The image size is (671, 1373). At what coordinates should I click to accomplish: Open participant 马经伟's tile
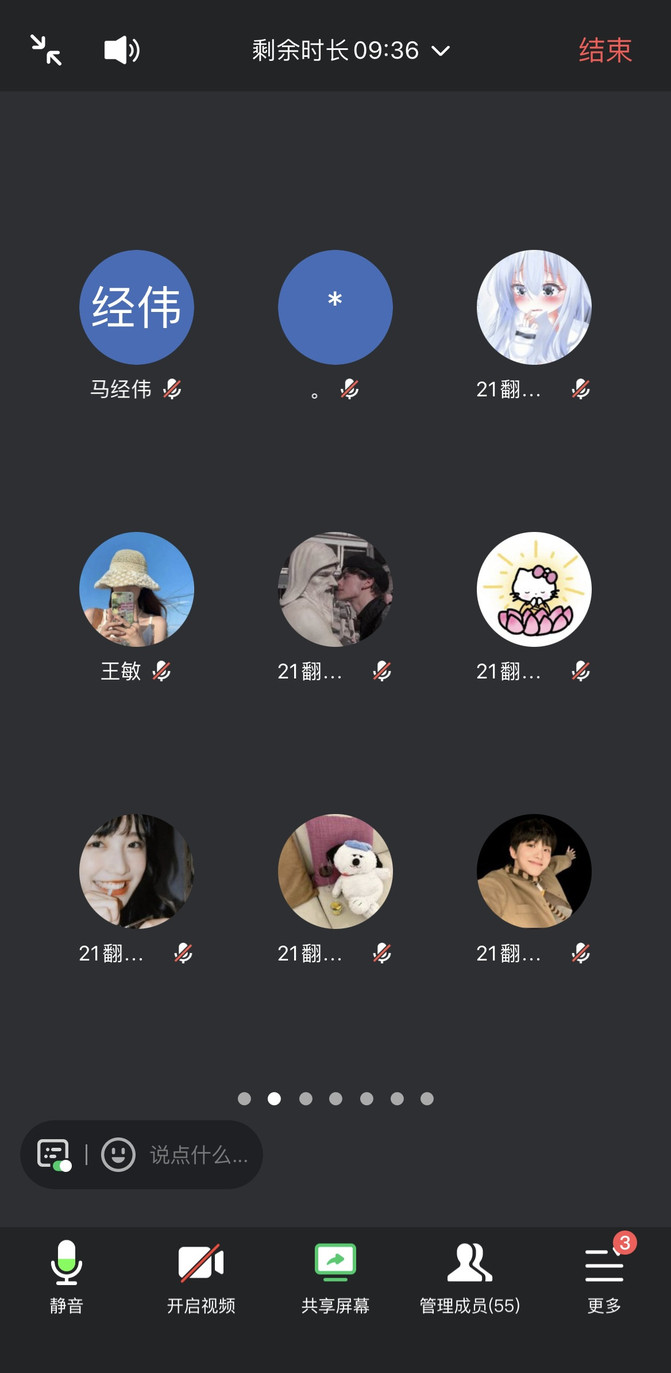tap(136, 307)
